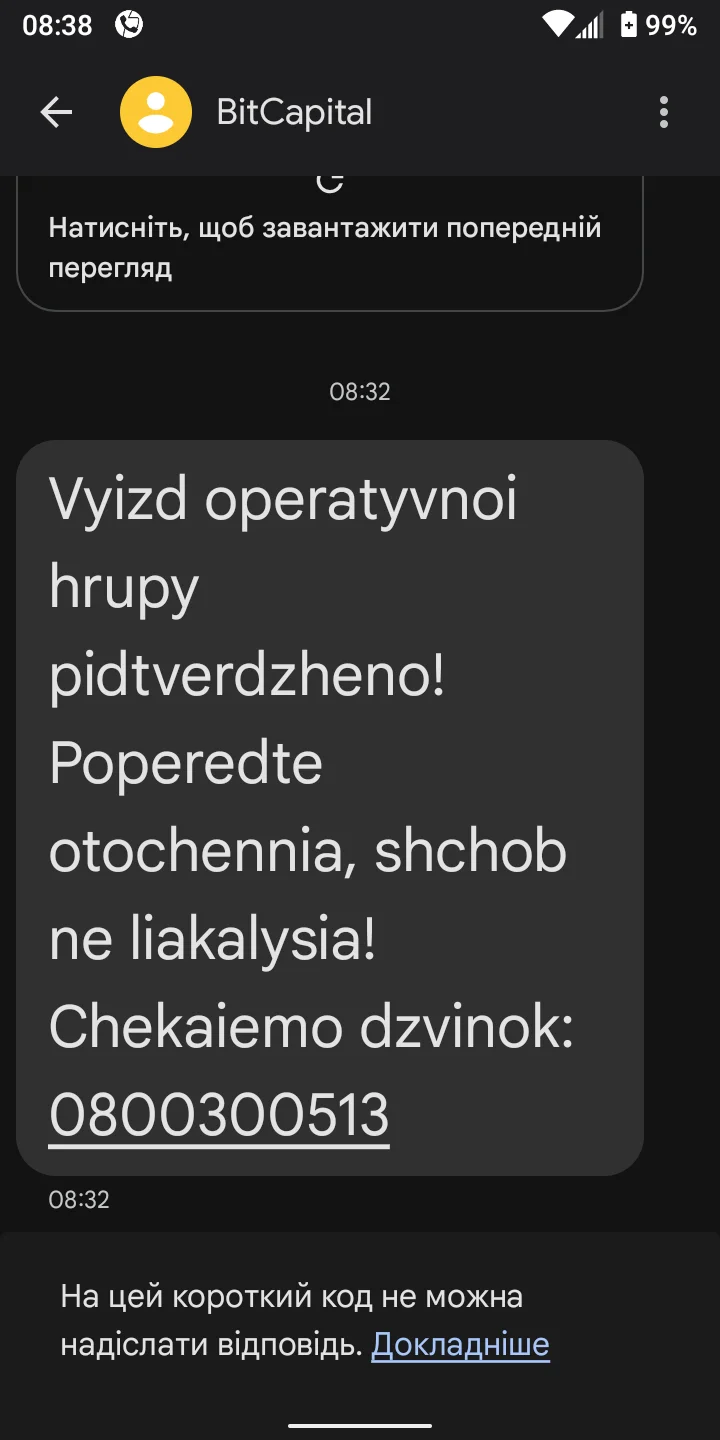The width and height of the screenshot is (720, 1440).
Task: Open BitCapital contact details
Action: (294, 113)
